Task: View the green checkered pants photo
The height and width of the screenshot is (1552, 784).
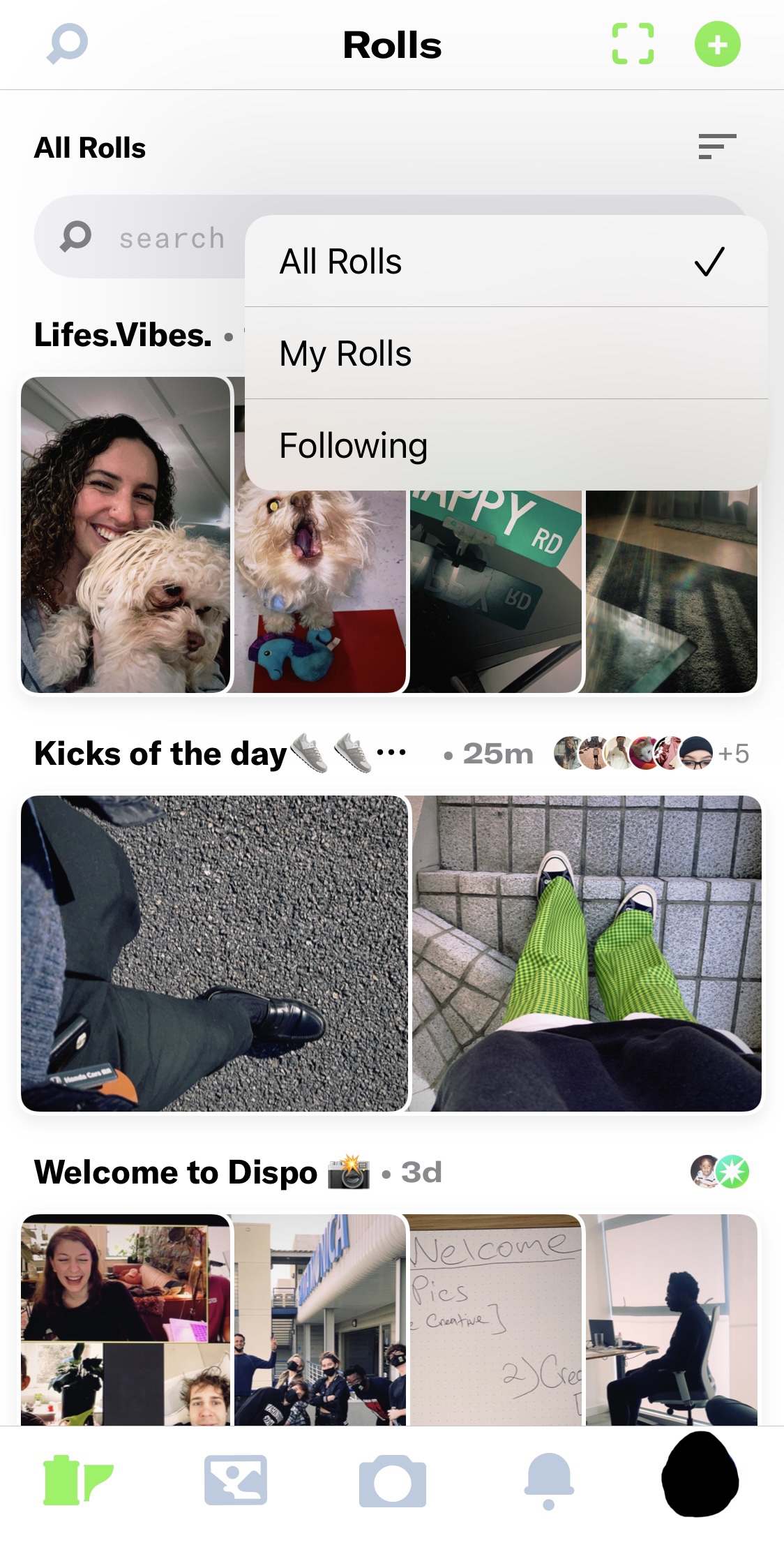Action: tap(586, 953)
